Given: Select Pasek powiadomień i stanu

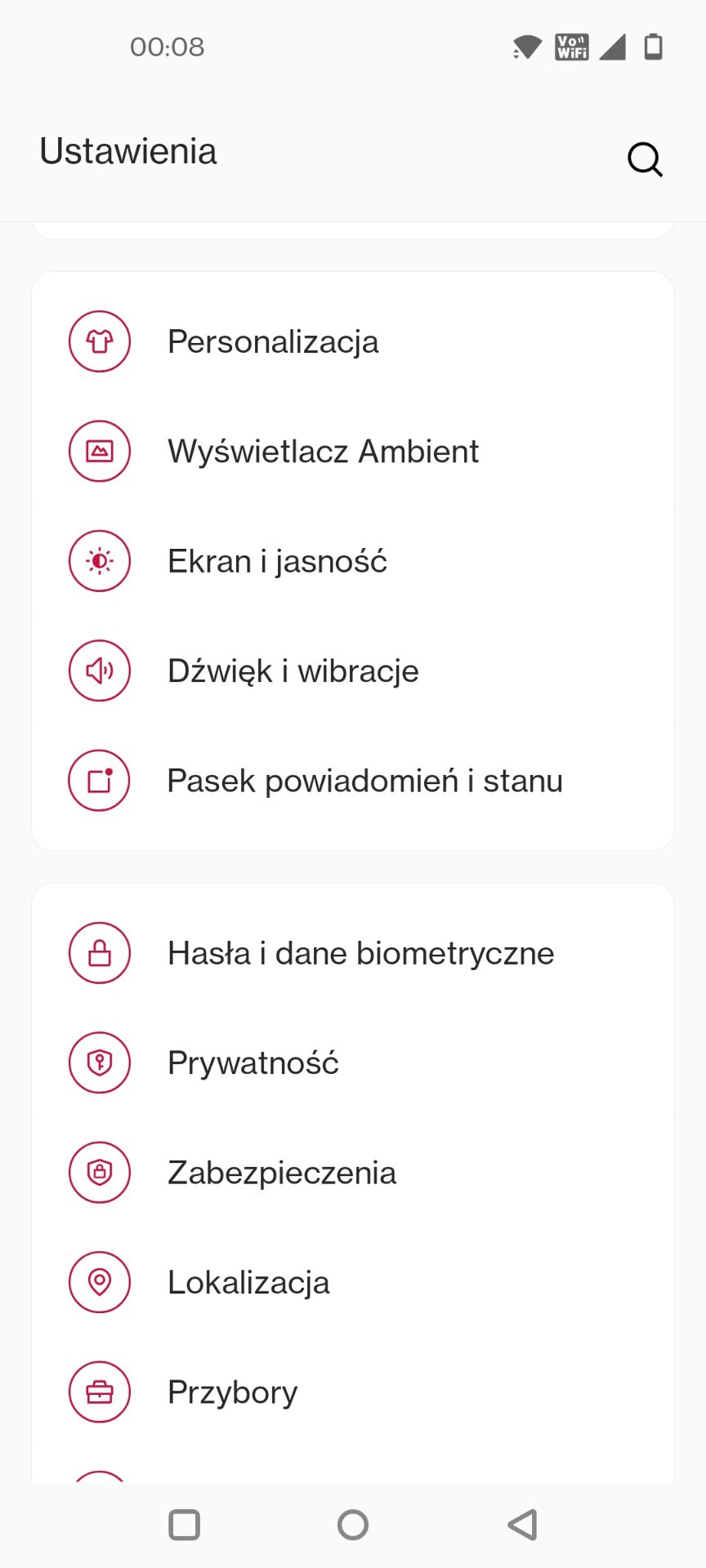Looking at the screenshot, I should tap(364, 781).
